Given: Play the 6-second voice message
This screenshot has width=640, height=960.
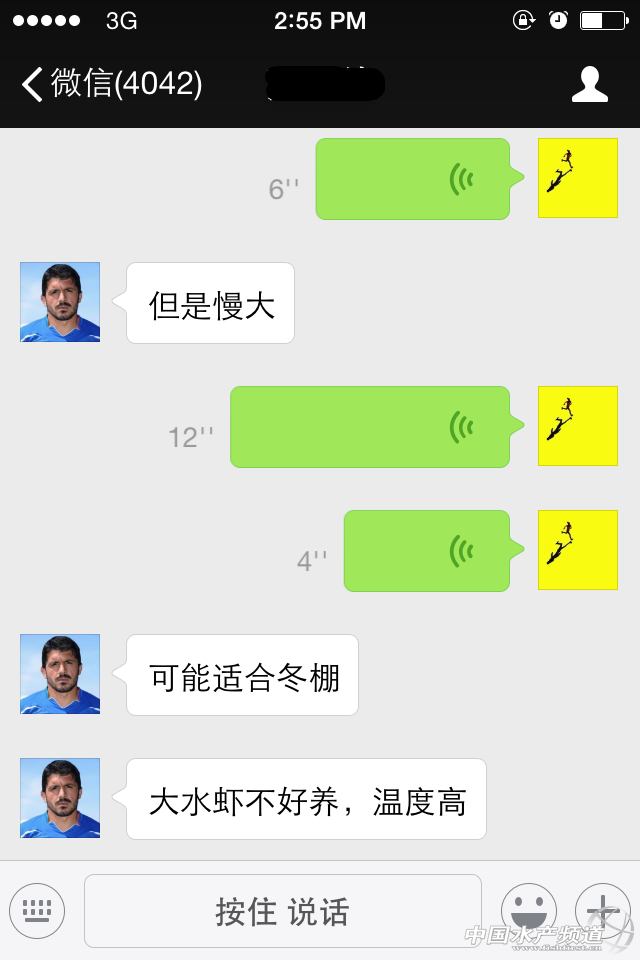Looking at the screenshot, I should tap(413, 179).
